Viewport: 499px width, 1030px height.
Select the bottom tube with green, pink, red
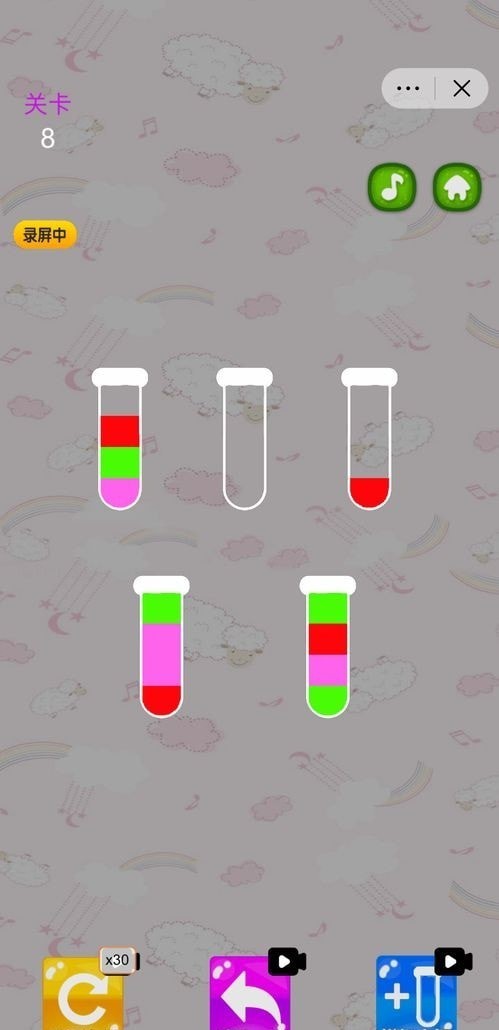tap(161, 646)
